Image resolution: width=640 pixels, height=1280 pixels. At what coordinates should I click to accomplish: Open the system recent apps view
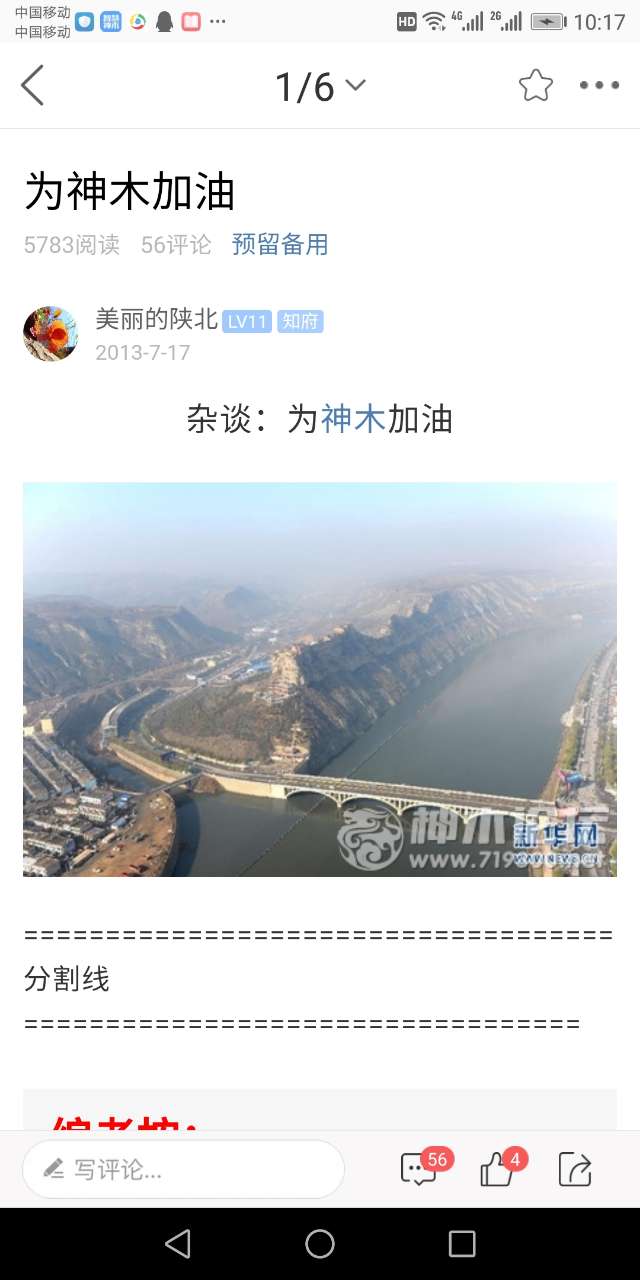coord(462,1243)
